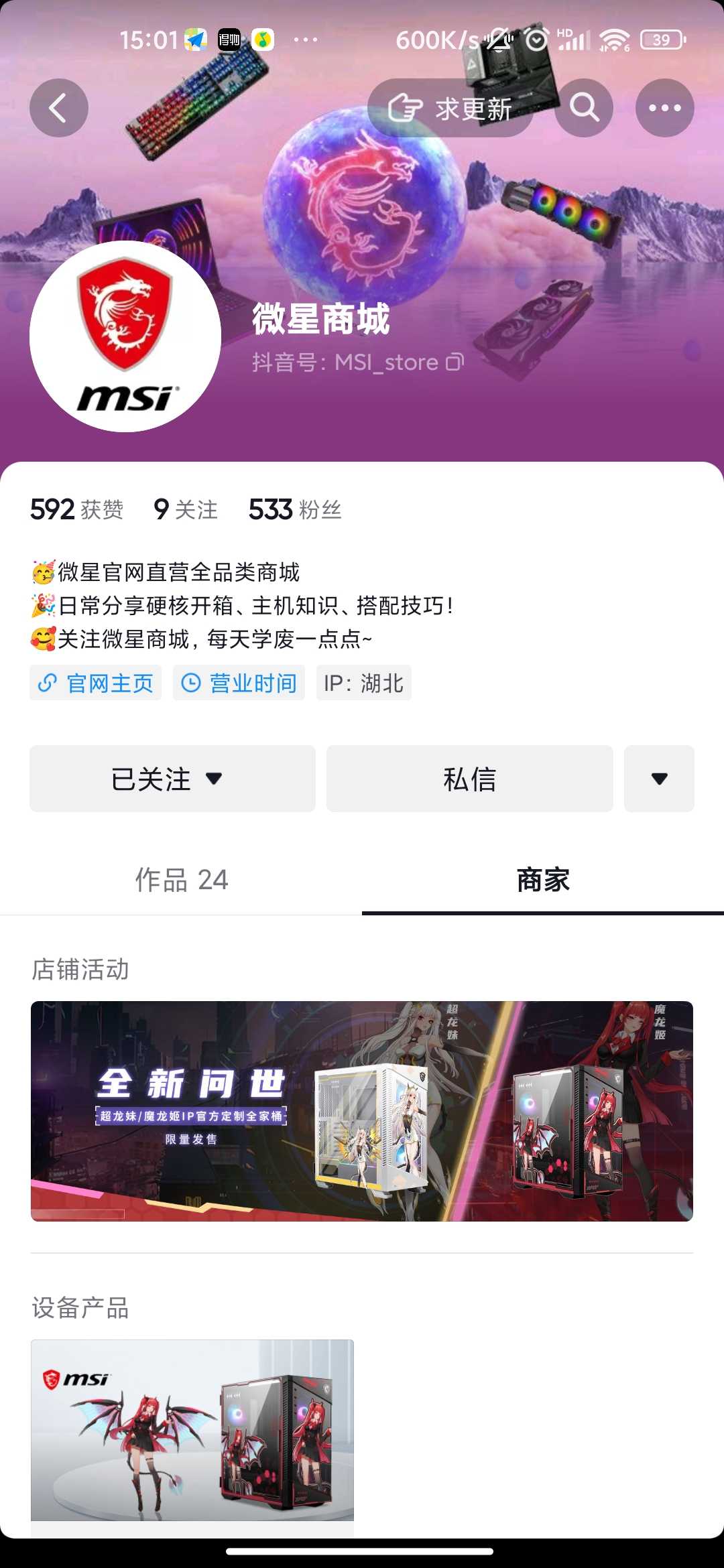Open the three-dot overflow menu
Viewport: 724px width, 1568px height.
coord(664,108)
